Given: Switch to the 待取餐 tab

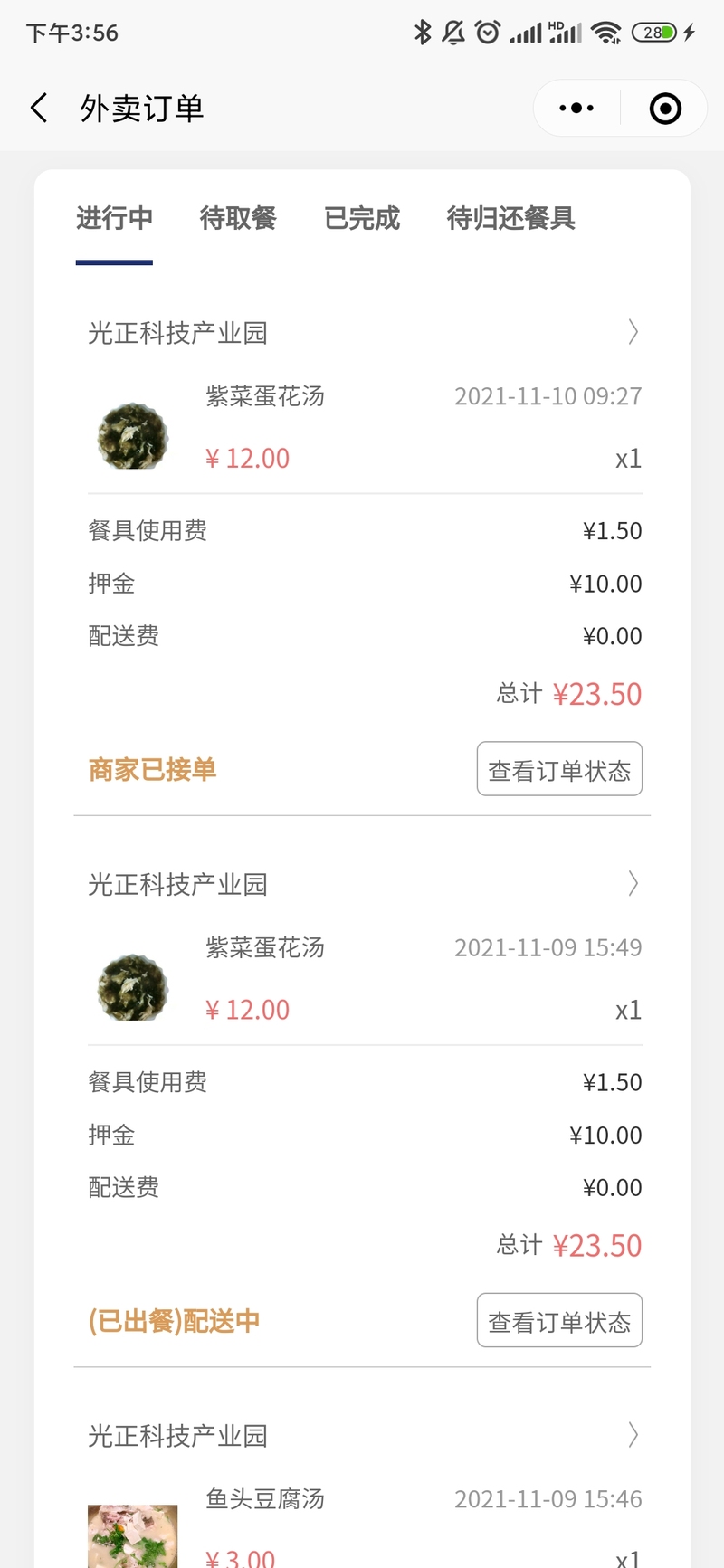Looking at the screenshot, I should pos(238,218).
